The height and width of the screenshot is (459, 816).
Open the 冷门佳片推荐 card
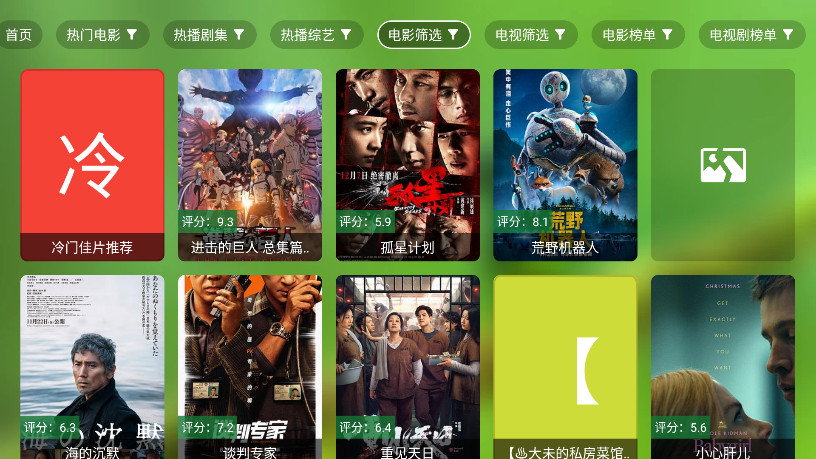(x=92, y=165)
